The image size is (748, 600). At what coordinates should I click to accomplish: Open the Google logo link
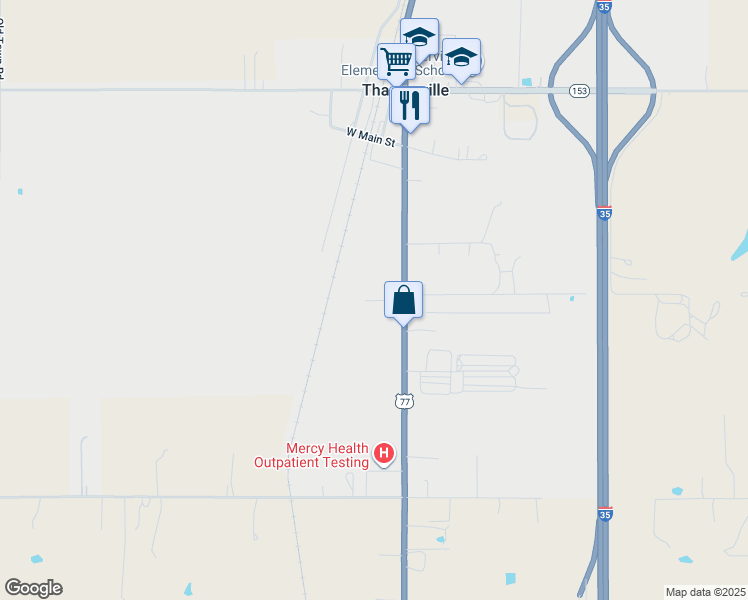coord(33,588)
